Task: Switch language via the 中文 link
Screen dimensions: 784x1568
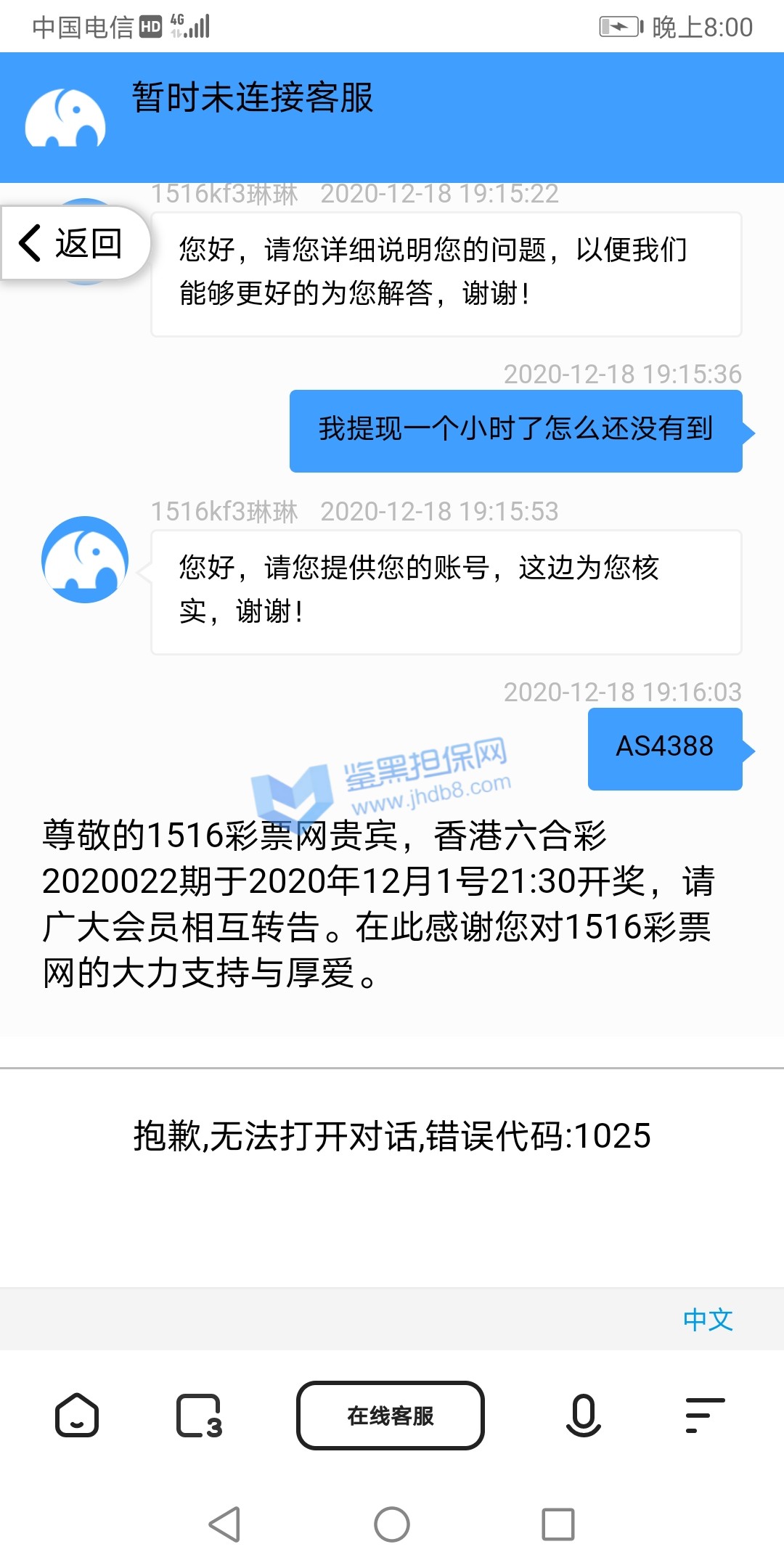Action: coord(708,1319)
